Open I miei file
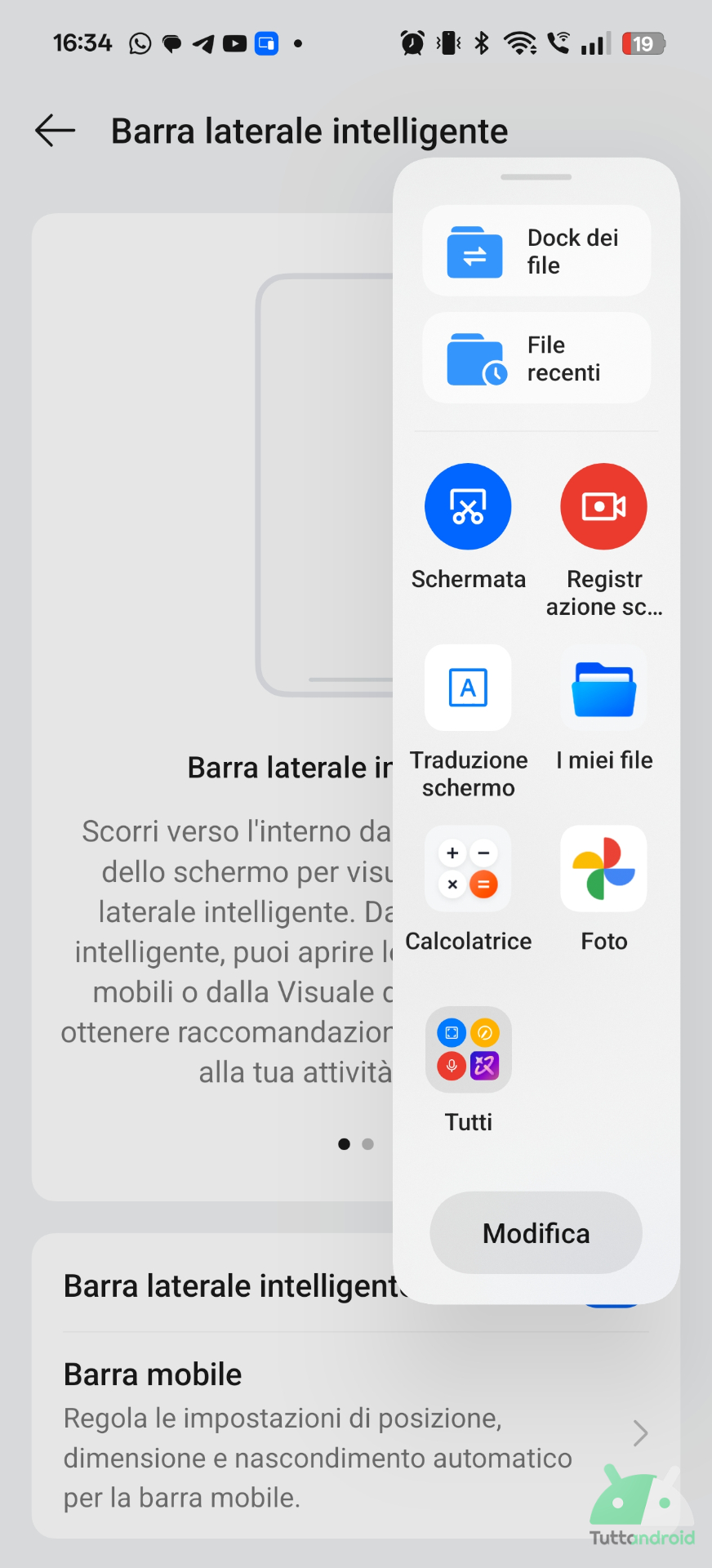The image size is (712, 1568). [x=603, y=688]
